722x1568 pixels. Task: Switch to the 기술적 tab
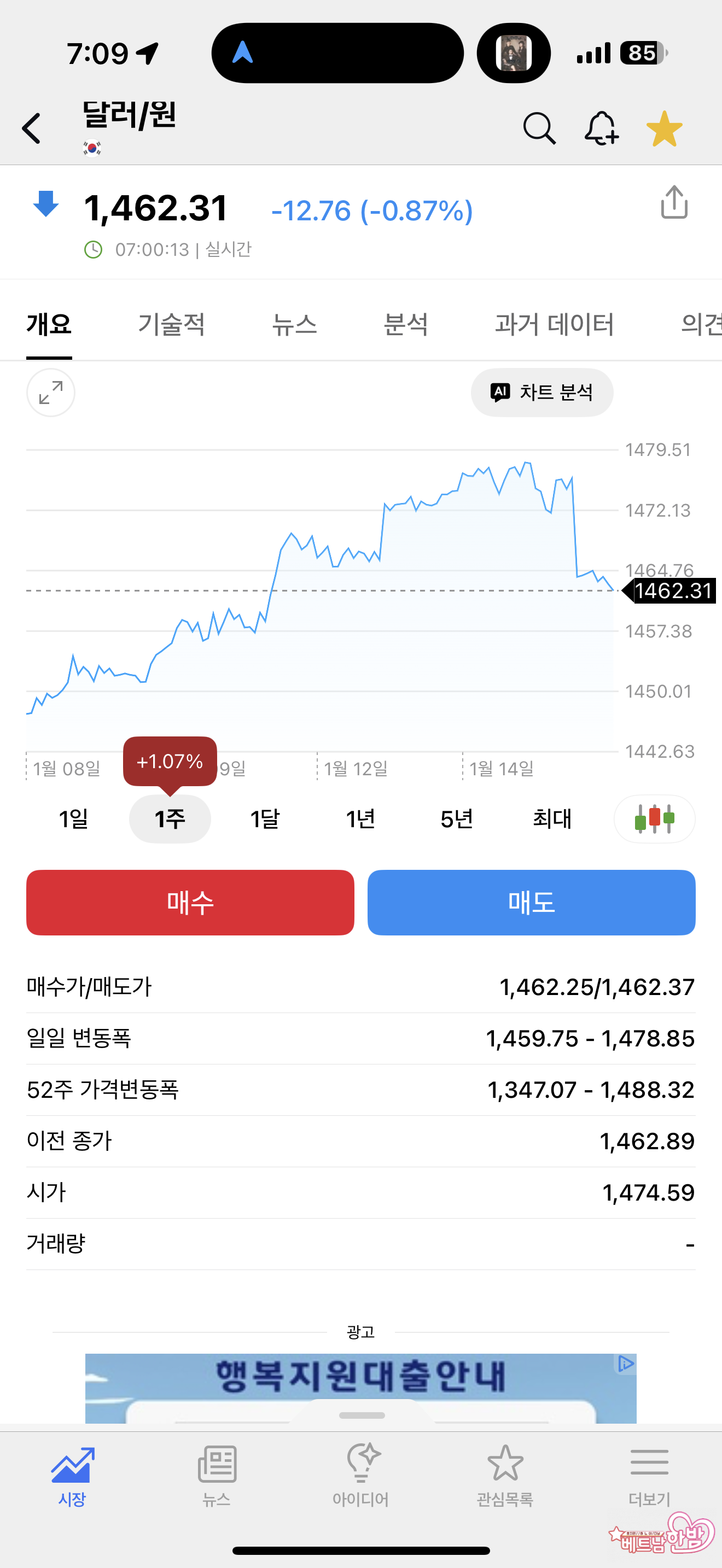(x=171, y=324)
